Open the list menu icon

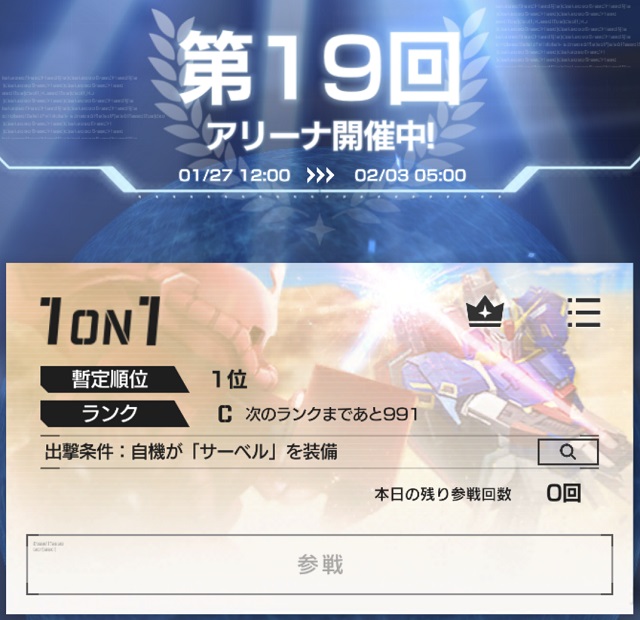point(583,313)
